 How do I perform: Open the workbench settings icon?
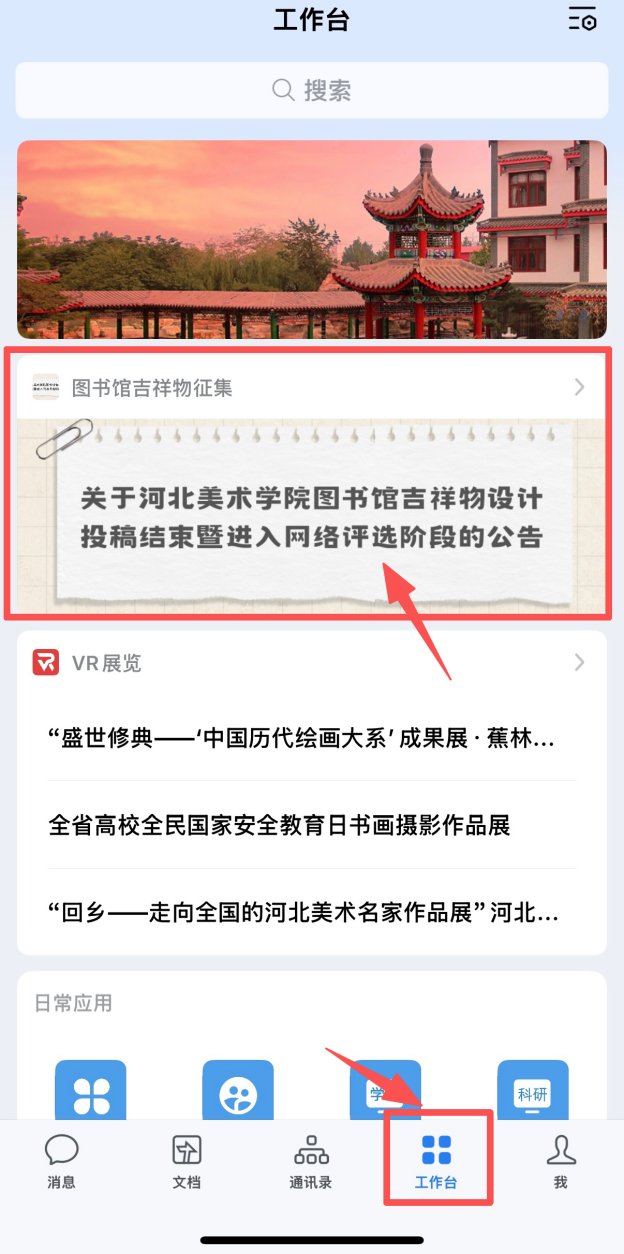(582, 20)
